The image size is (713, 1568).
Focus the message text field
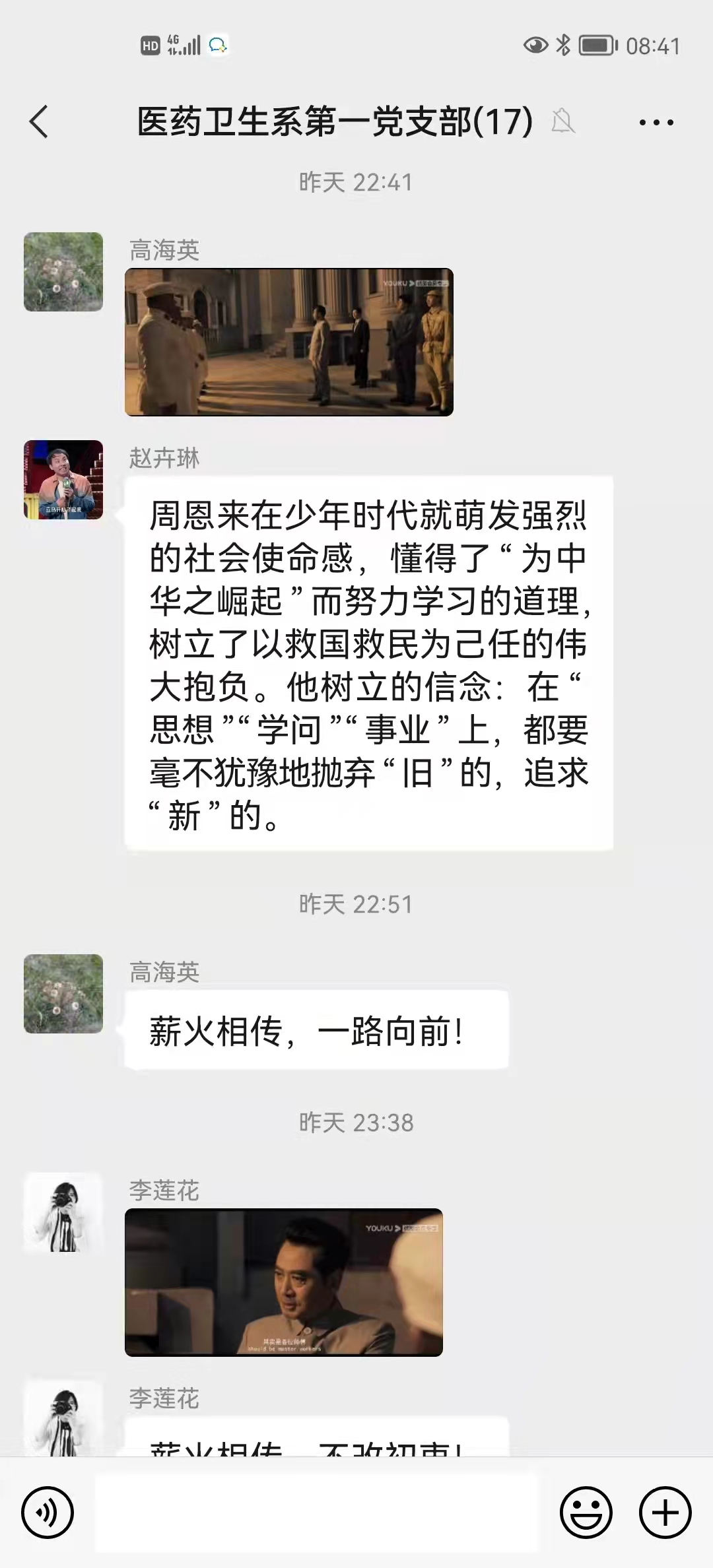point(317,1513)
